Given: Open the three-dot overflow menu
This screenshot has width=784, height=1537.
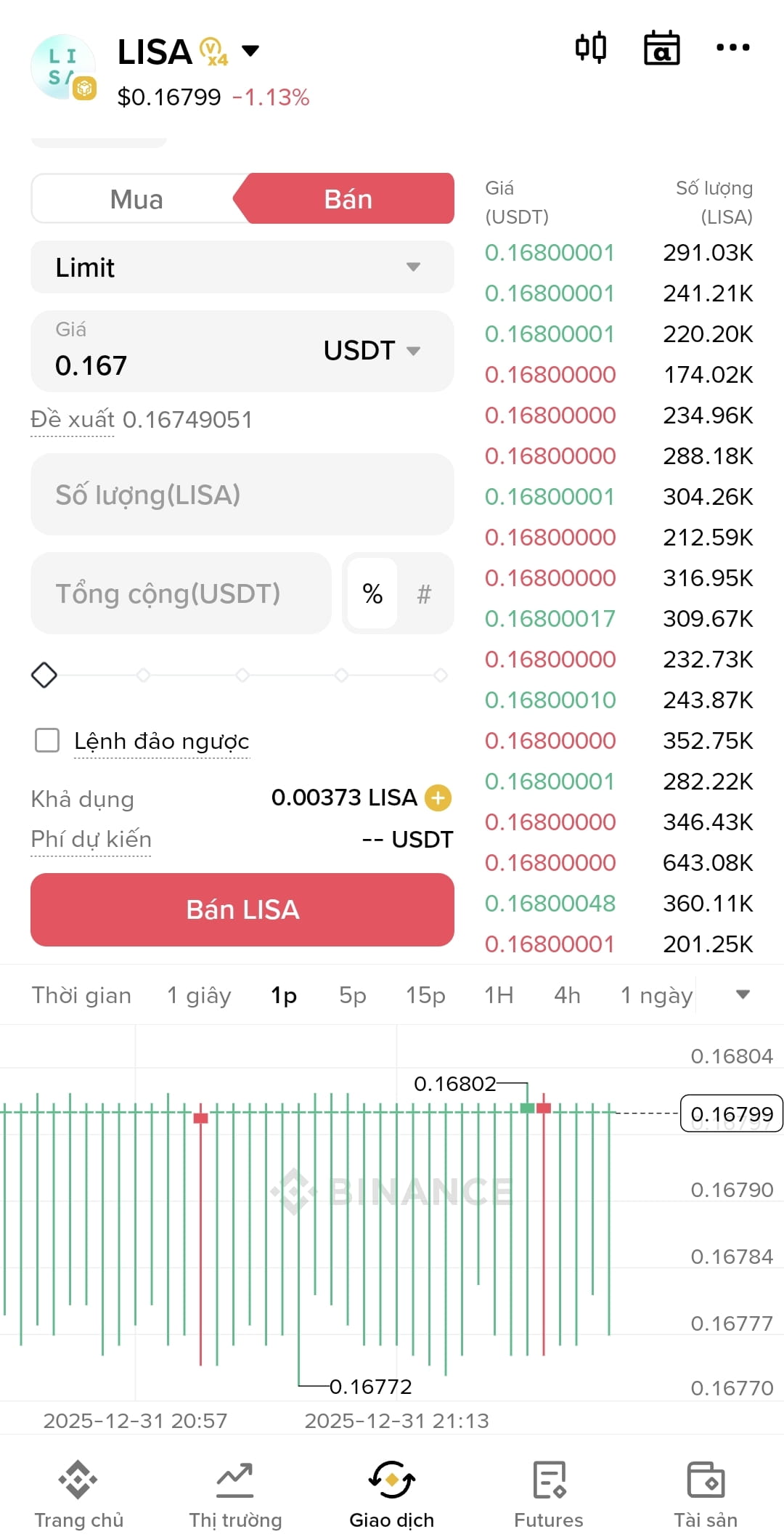Looking at the screenshot, I should pyautogui.click(x=732, y=48).
